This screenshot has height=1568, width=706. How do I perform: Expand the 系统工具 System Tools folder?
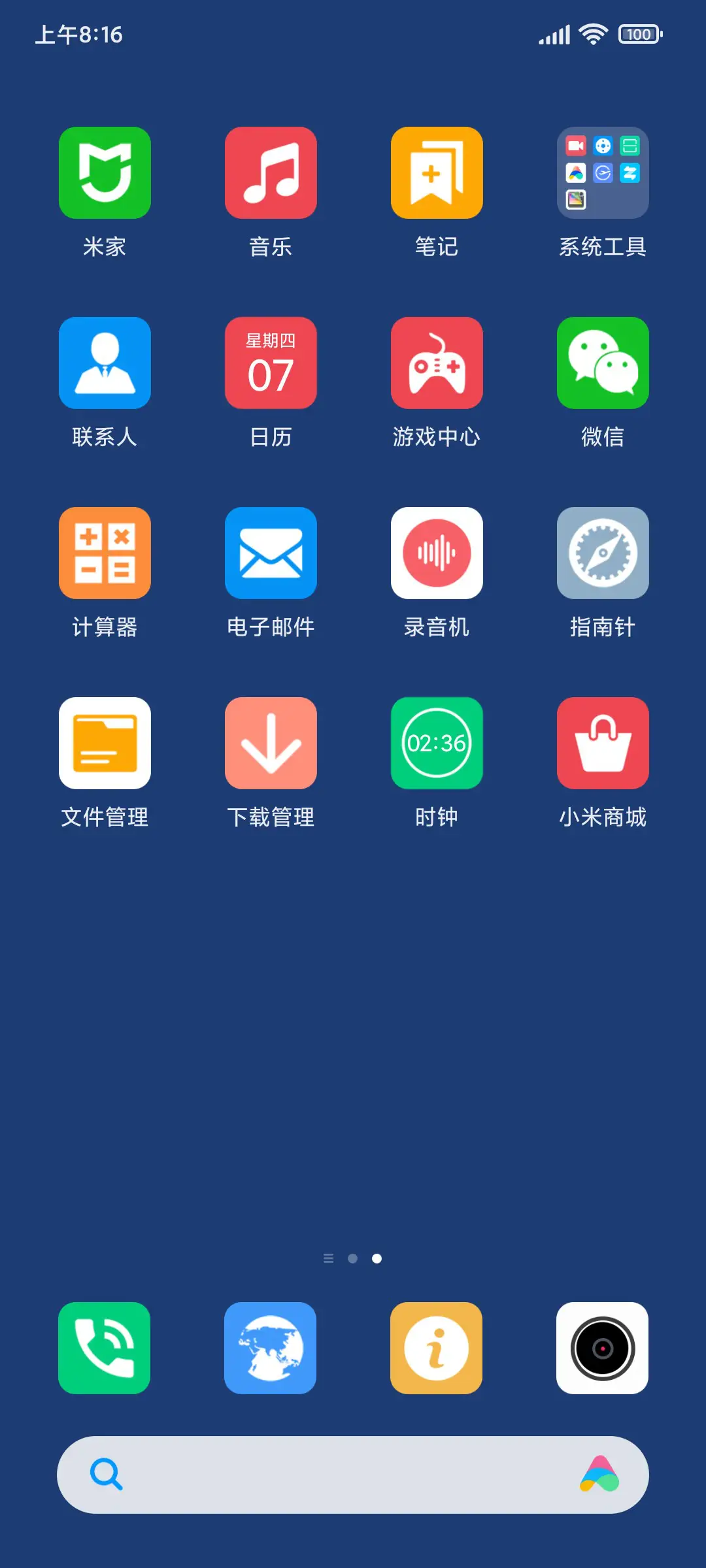pos(603,172)
